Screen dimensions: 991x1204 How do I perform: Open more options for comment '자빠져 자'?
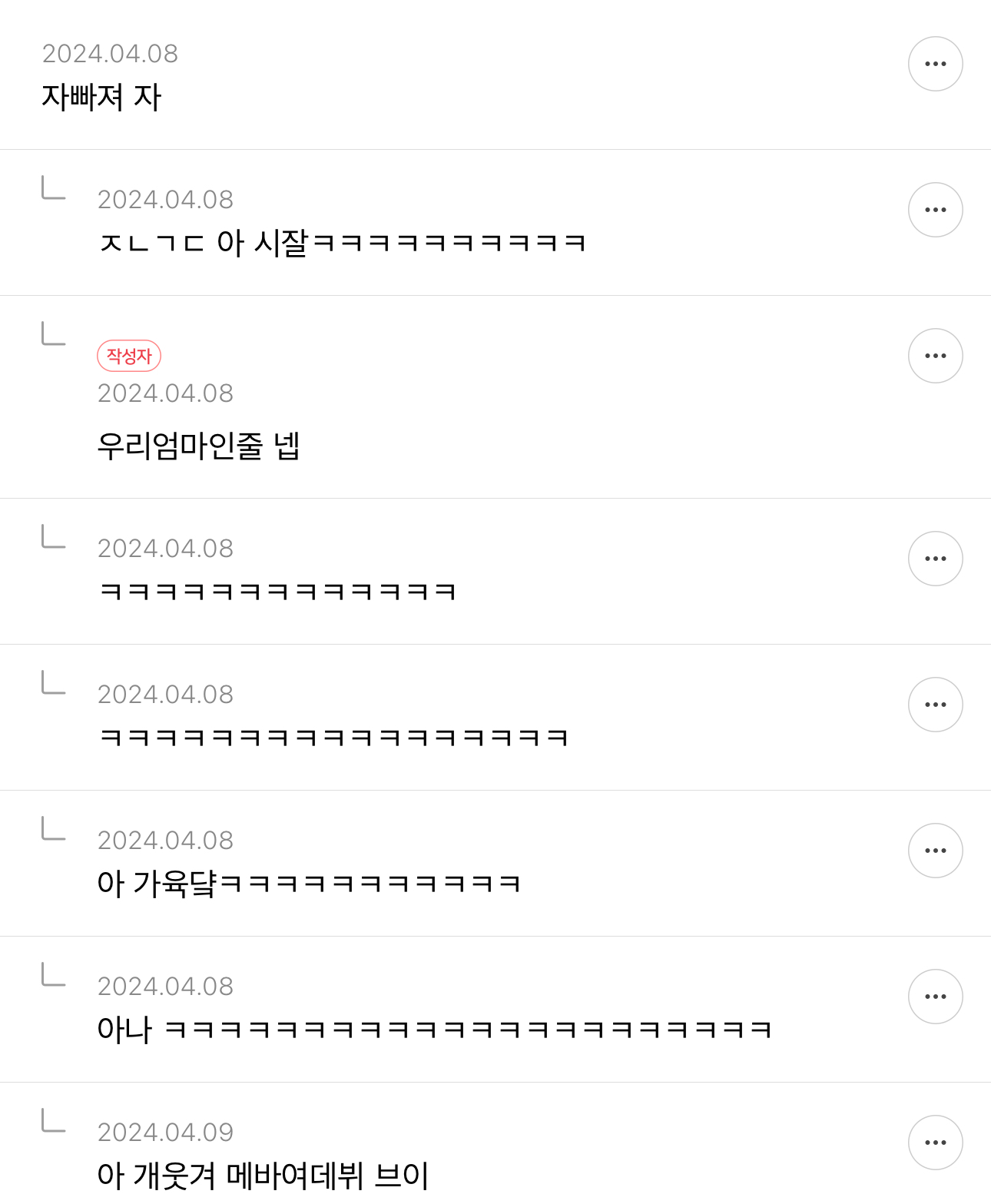pos(935,64)
